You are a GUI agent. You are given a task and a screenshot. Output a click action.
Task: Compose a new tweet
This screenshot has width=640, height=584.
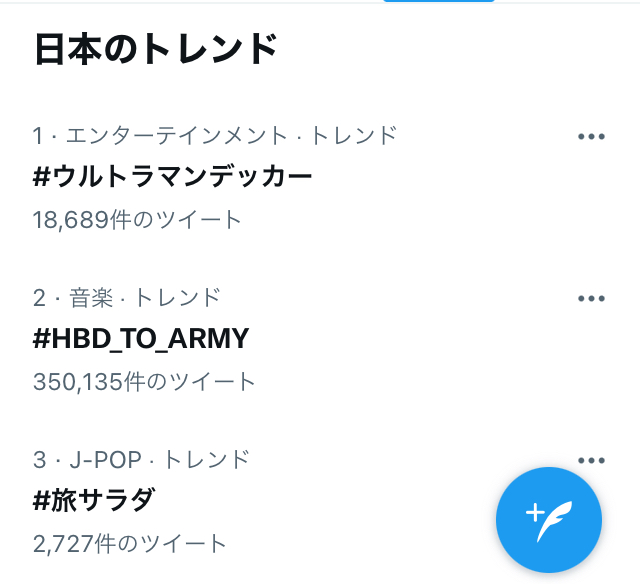(x=549, y=520)
